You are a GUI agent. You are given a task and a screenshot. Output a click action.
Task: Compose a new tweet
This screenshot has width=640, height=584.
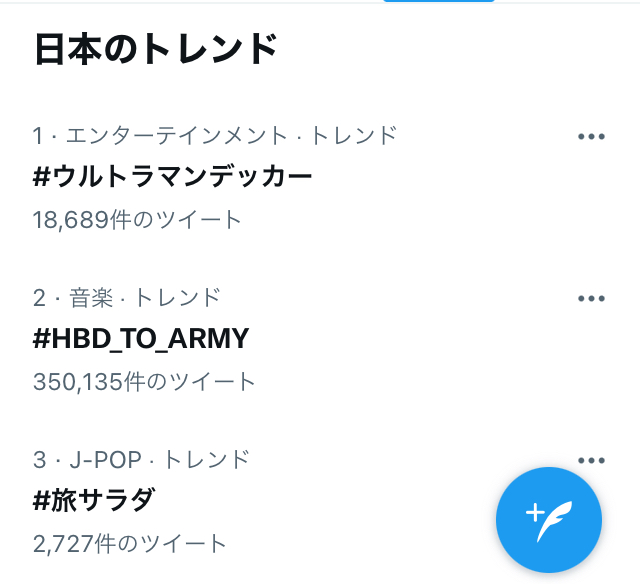(x=549, y=520)
